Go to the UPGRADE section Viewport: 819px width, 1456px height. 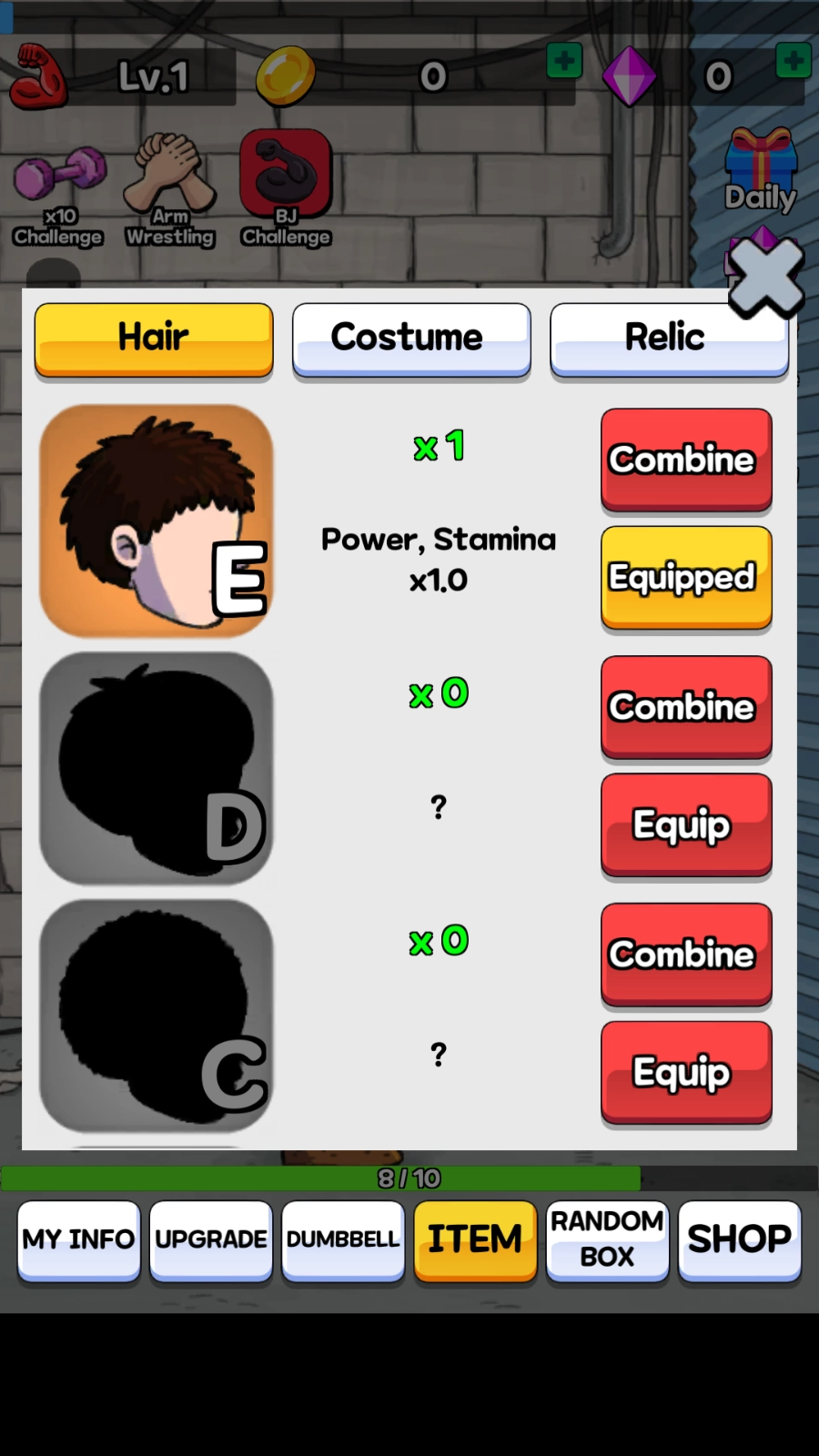(211, 1239)
